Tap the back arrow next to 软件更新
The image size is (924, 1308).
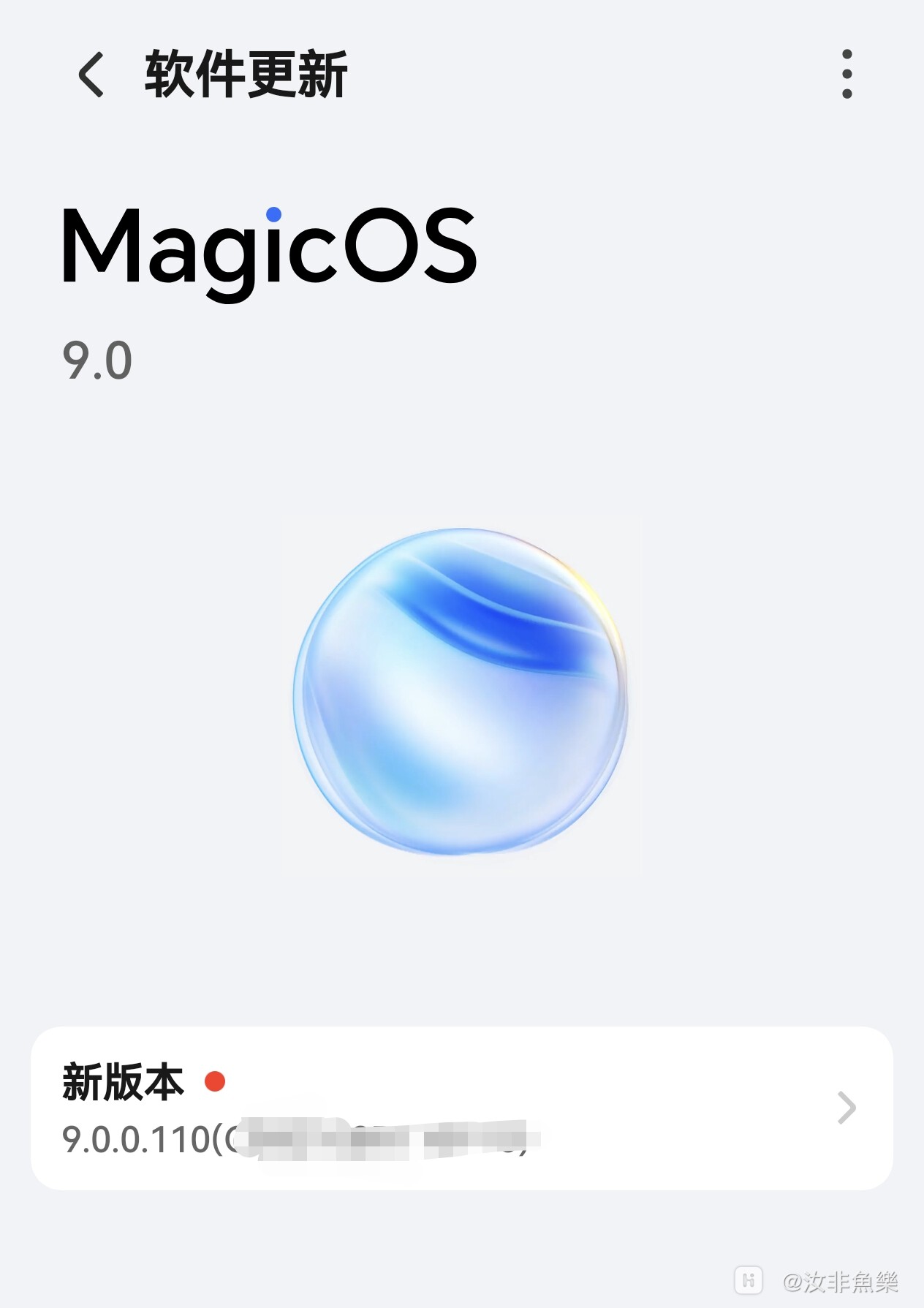point(91,77)
